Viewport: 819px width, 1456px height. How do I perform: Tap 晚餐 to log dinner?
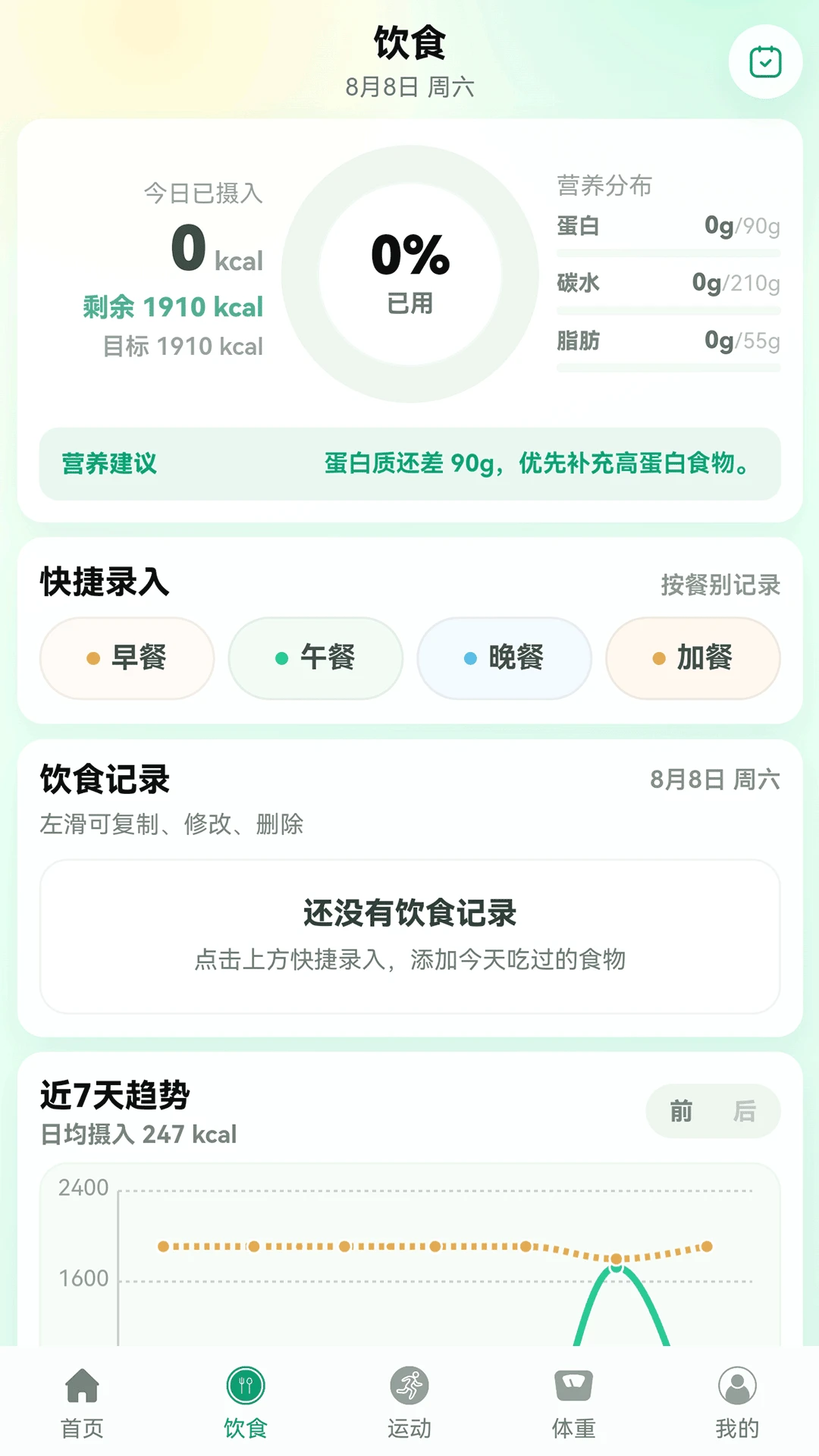504,657
